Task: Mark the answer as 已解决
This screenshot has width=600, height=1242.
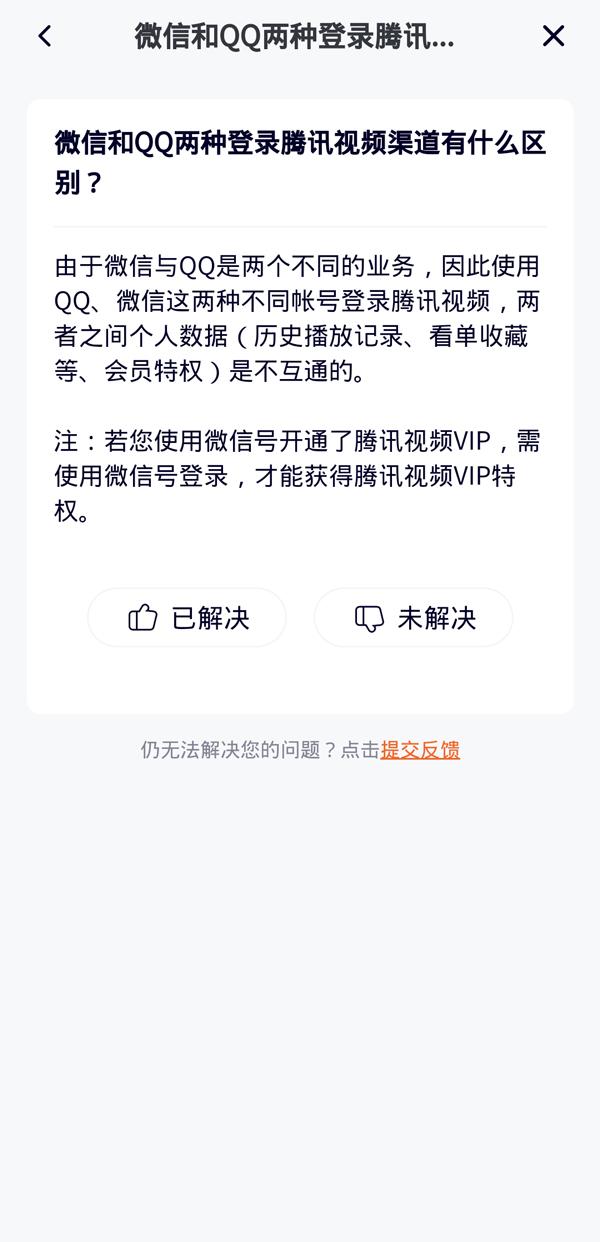Action: [187, 618]
